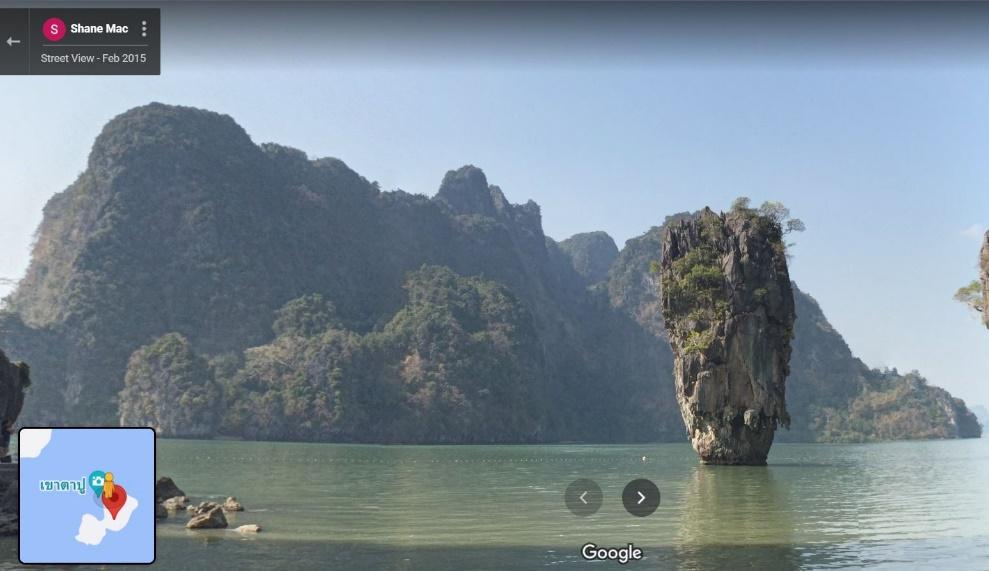Move to the next Street View photo
989x571 pixels.
[x=641, y=498]
